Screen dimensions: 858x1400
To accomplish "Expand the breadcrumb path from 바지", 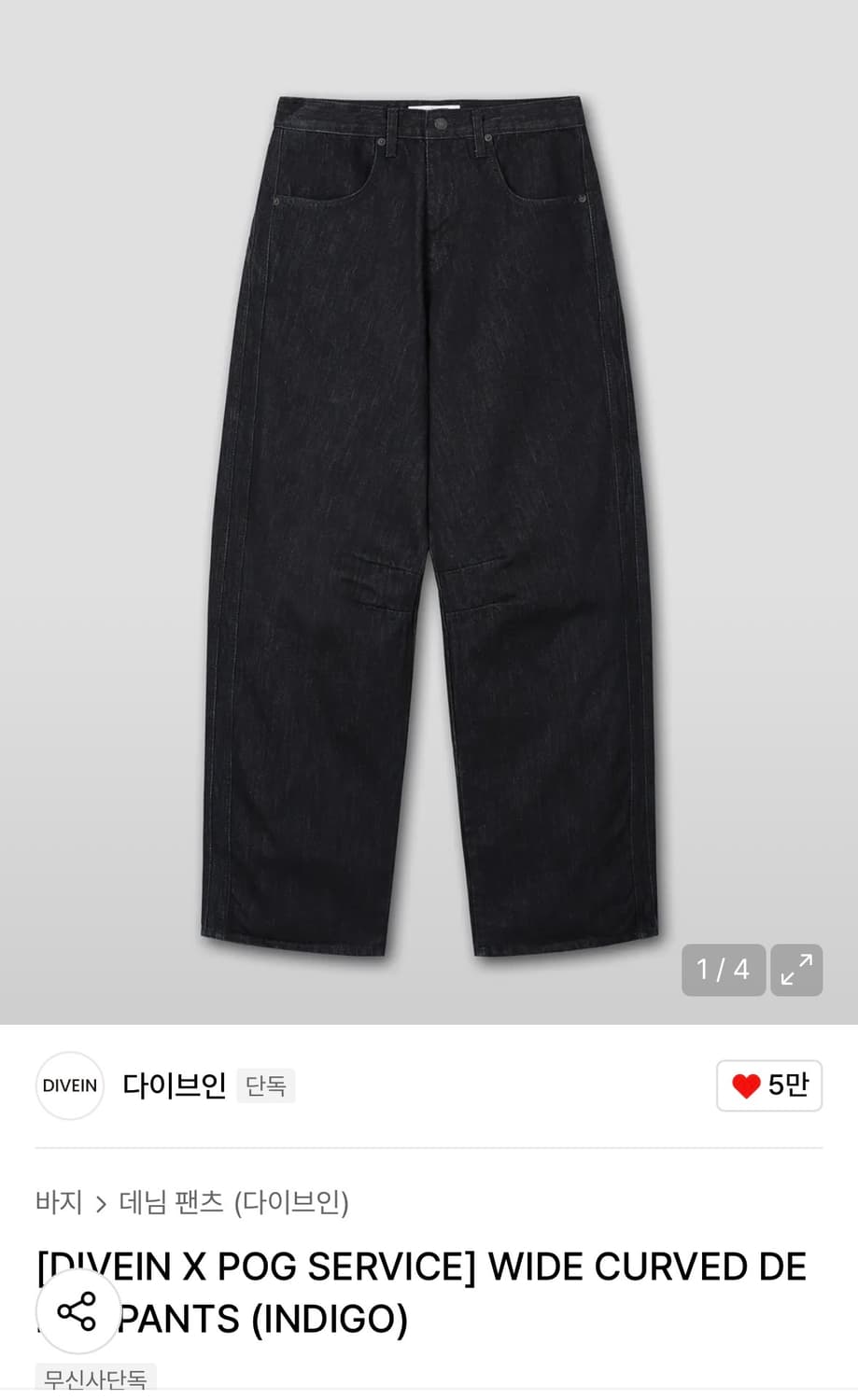I will [x=60, y=1204].
